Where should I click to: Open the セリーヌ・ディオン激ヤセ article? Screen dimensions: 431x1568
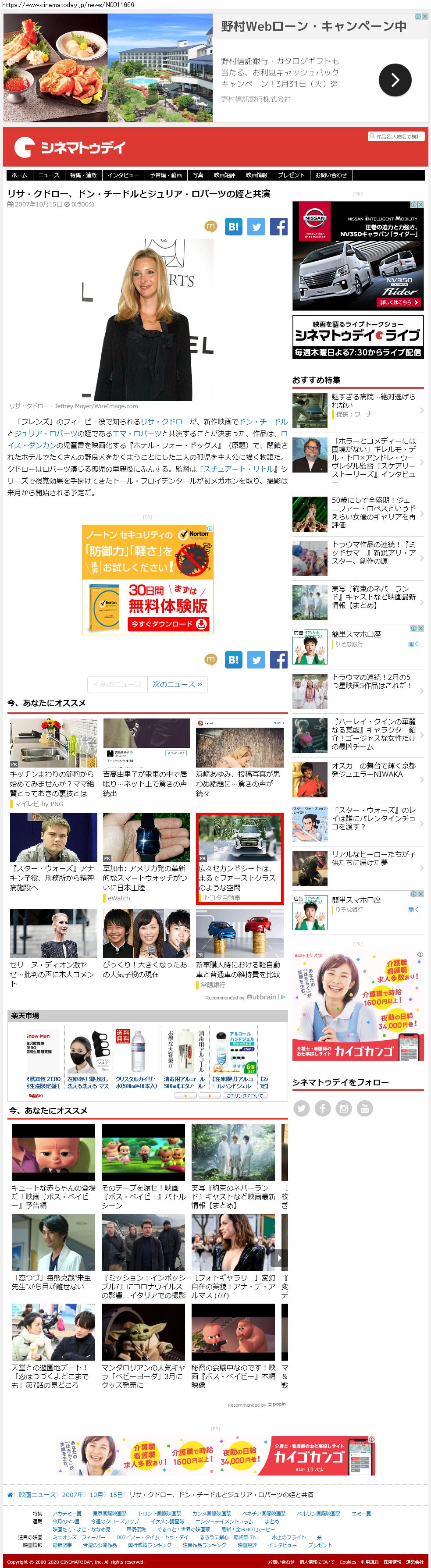(x=52, y=969)
